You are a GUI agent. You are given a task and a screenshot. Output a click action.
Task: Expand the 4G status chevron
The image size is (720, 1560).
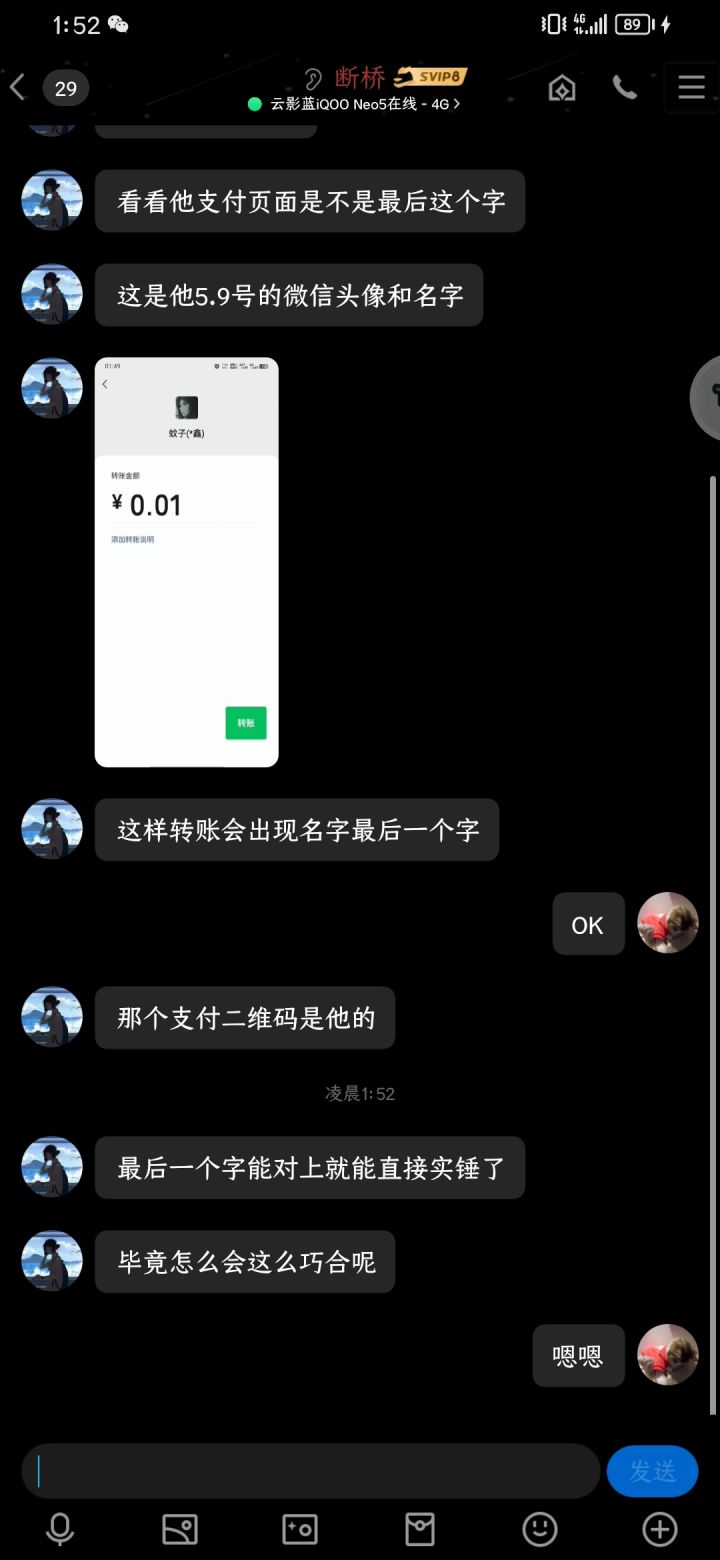459,102
